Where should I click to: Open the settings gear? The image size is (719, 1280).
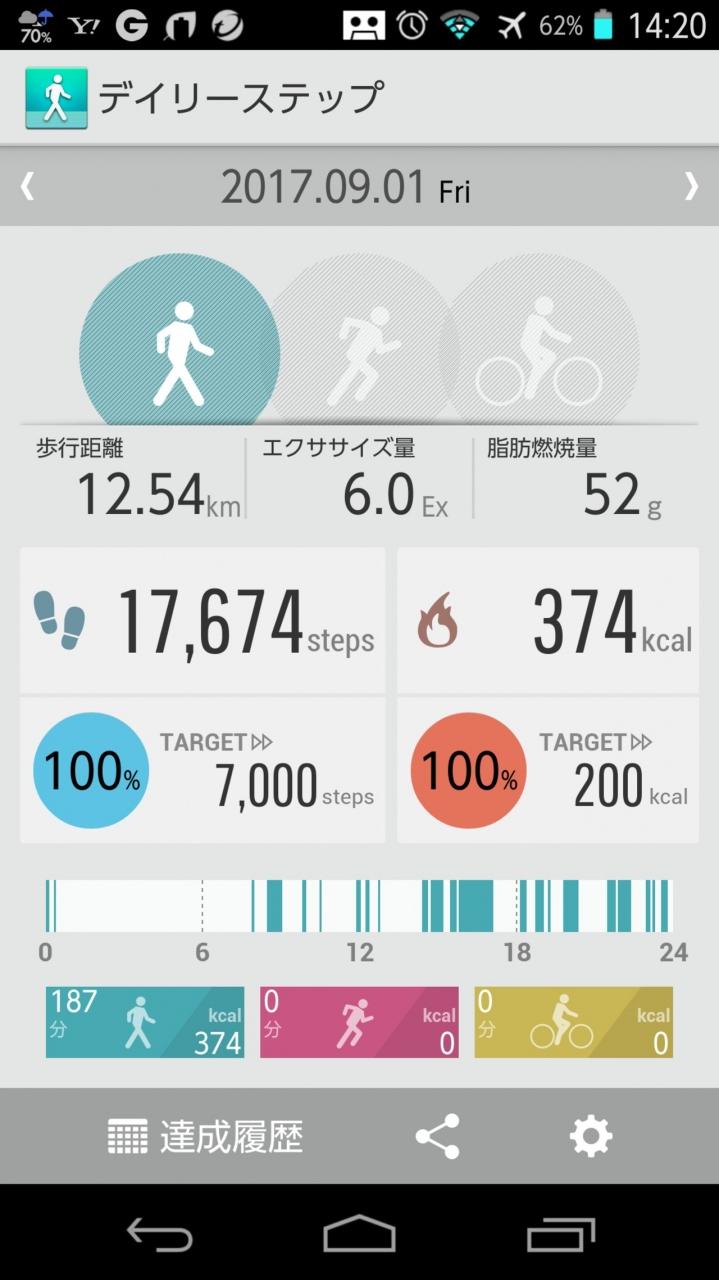point(590,1136)
